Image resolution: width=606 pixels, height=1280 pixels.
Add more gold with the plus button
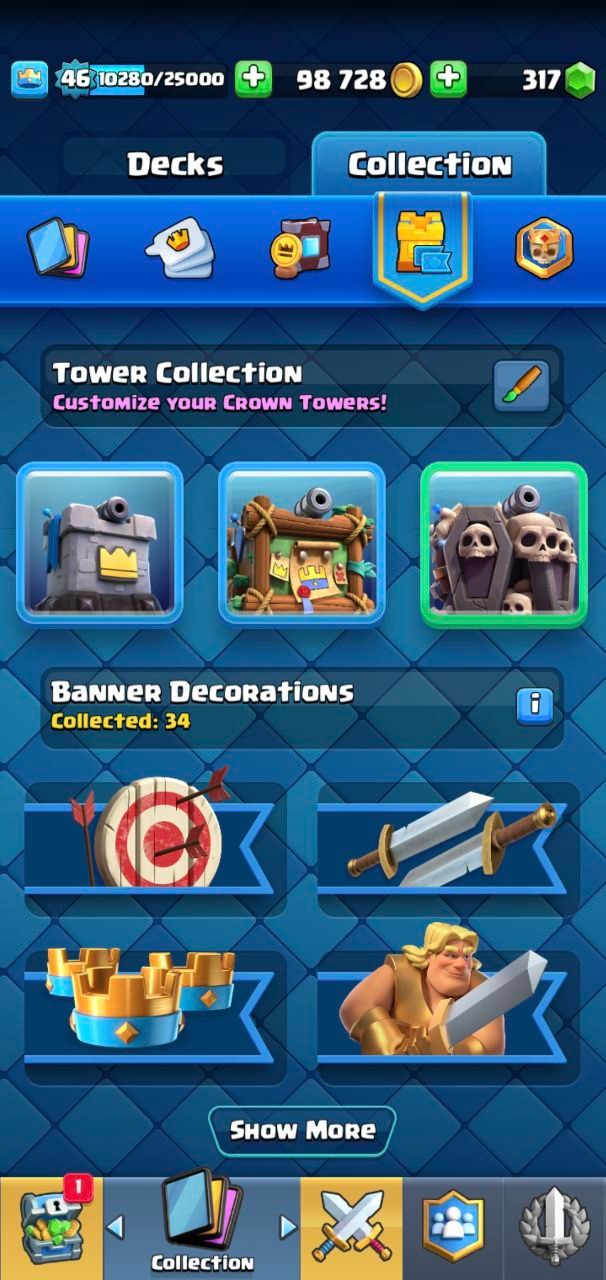[x=449, y=80]
